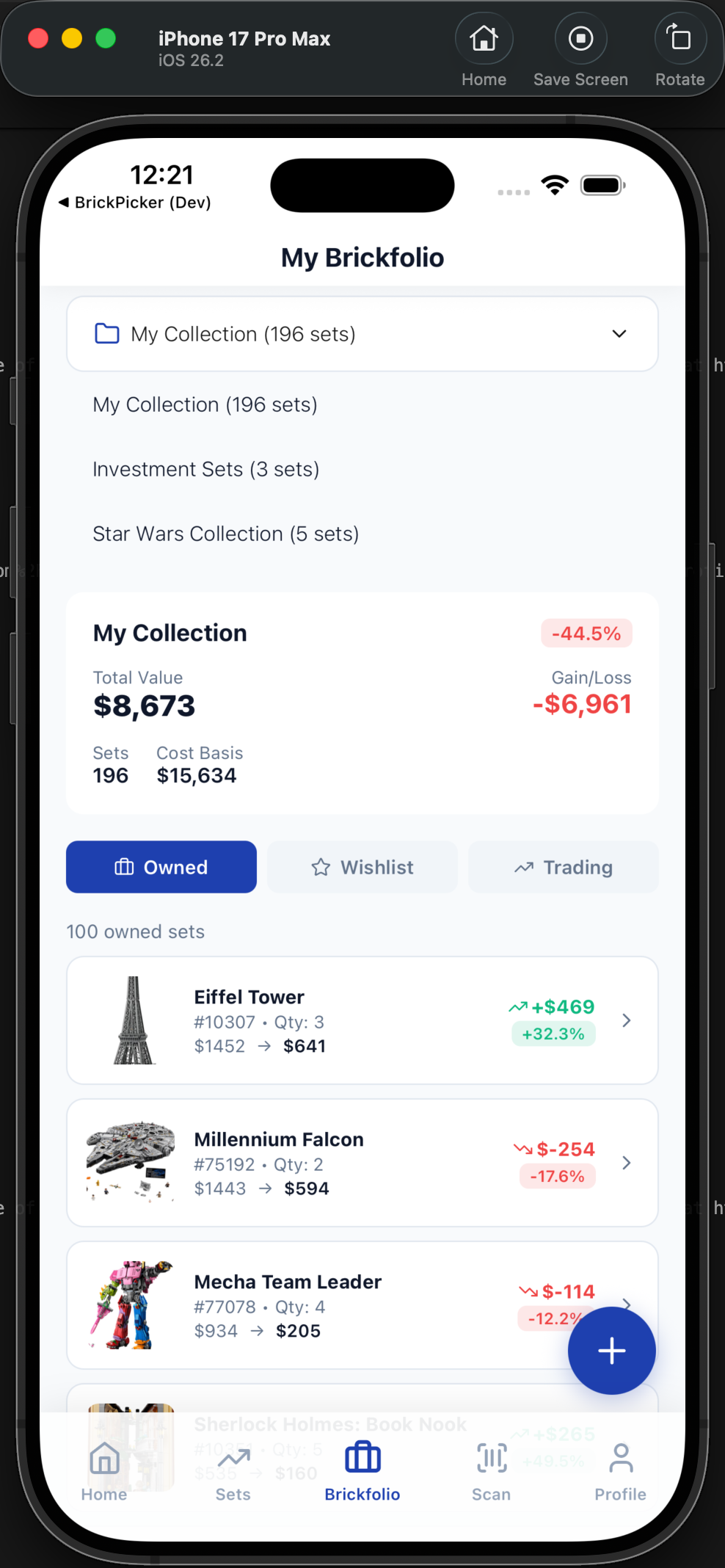Return to BrickPicker (Dev) app
The width and height of the screenshot is (725, 1568).
click(135, 203)
